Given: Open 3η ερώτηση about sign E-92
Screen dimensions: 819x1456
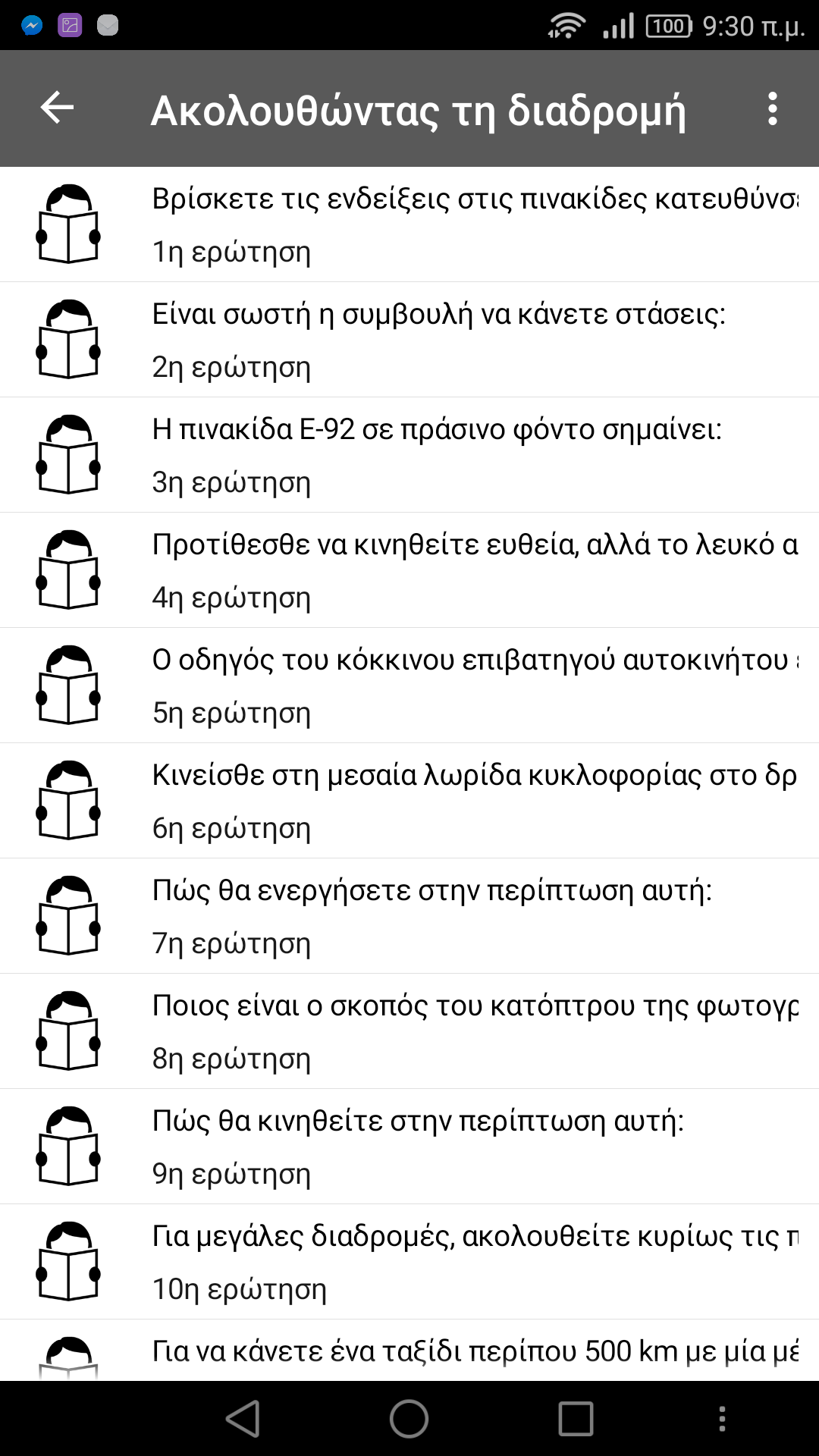Looking at the screenshot, I should [x=409, y=455].
